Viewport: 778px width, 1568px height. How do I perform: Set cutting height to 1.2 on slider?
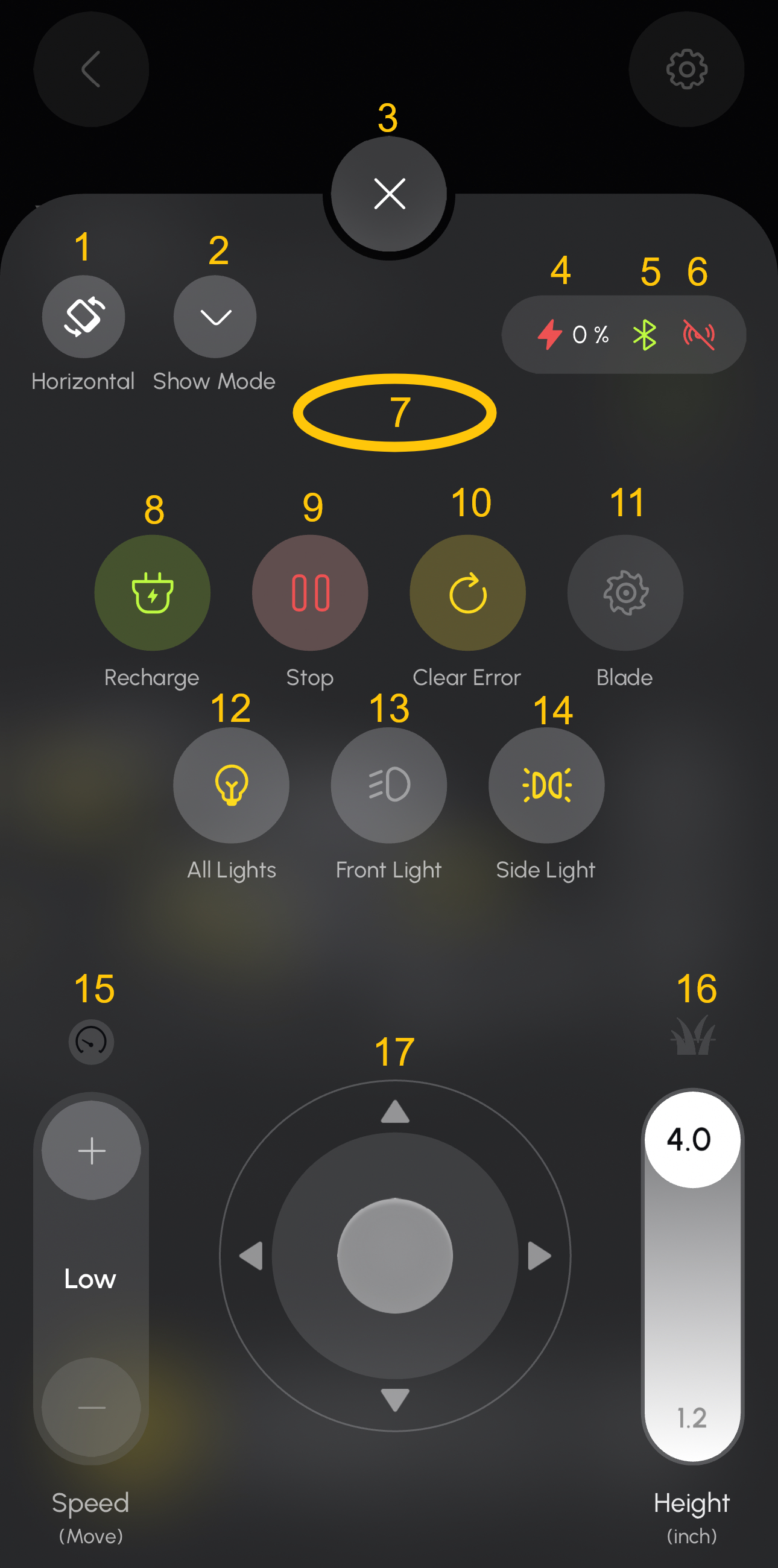click(692, 1418)
